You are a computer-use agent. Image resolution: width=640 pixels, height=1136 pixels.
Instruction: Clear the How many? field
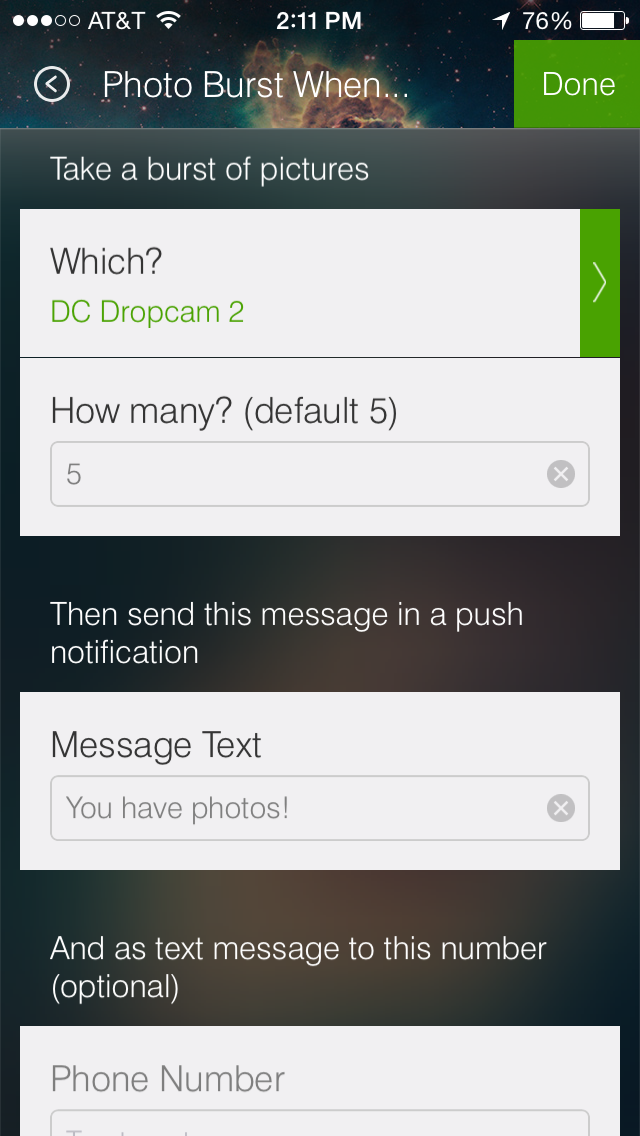click(560, 475)
